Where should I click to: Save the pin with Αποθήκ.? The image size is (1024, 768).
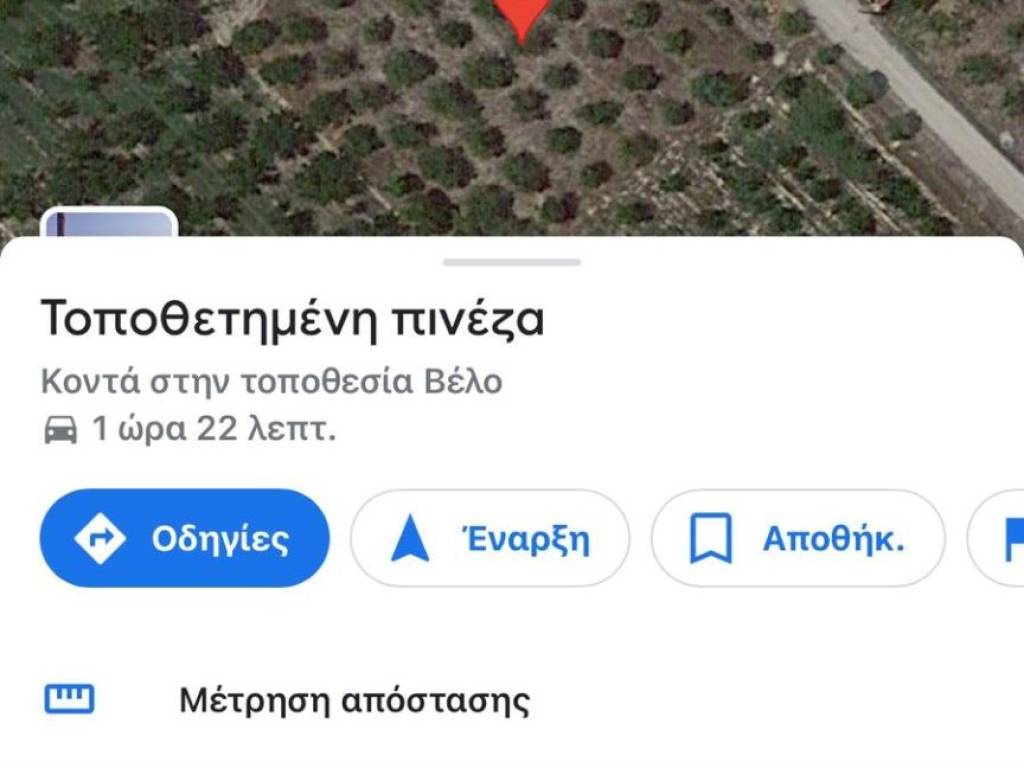coord(797,539)
